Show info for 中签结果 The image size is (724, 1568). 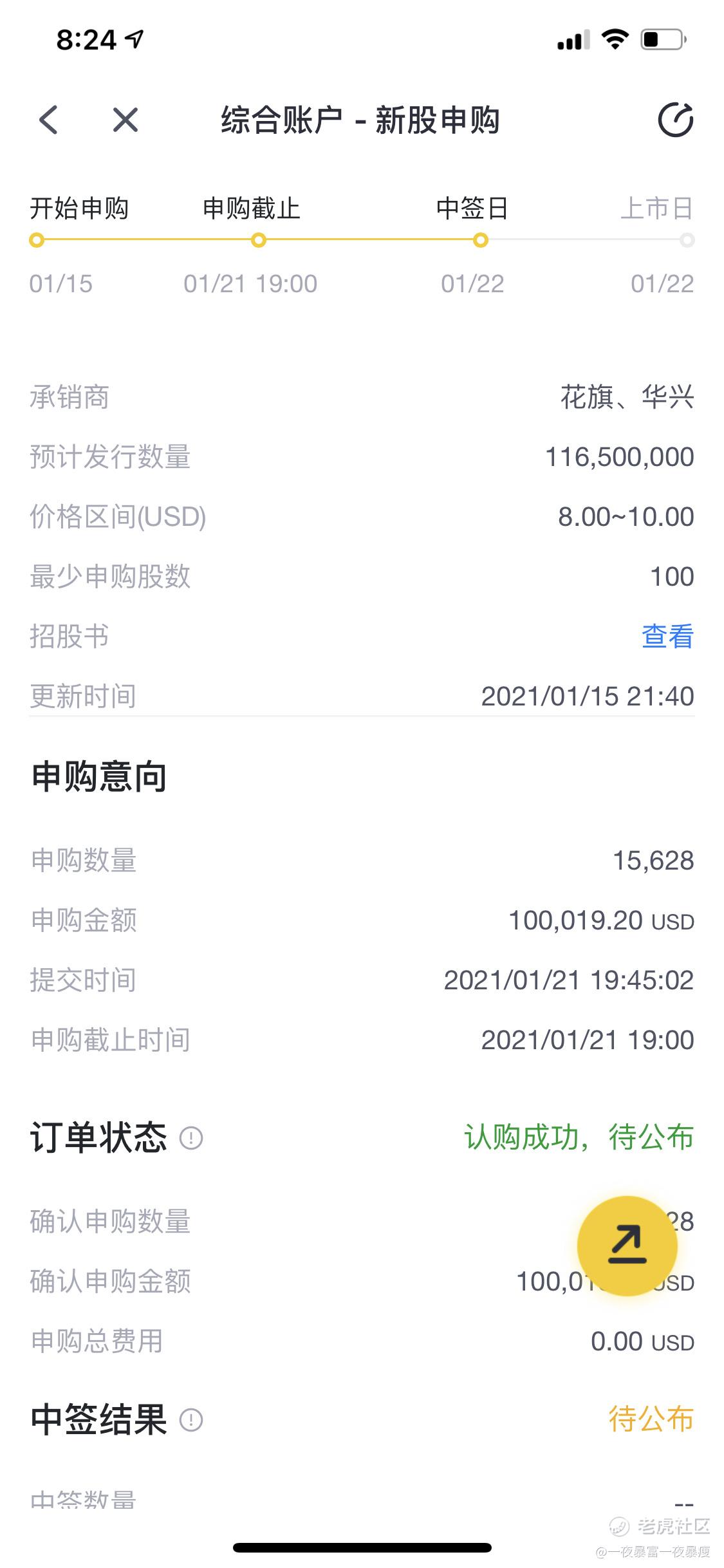191,1420
